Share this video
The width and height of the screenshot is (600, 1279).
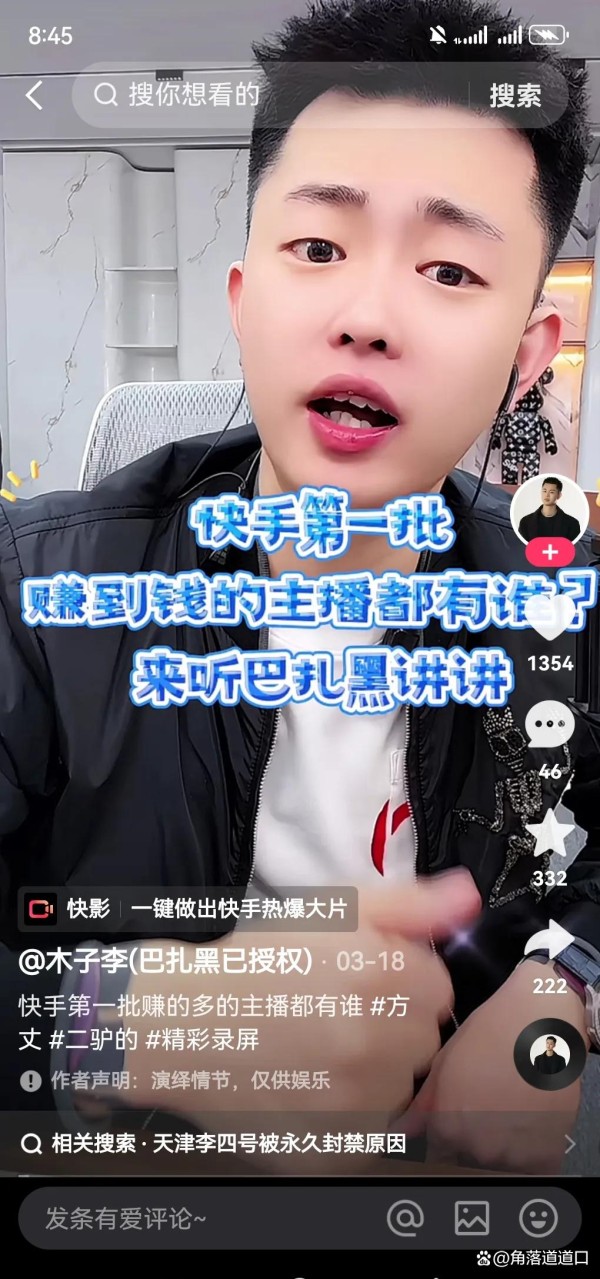[549, 942]
